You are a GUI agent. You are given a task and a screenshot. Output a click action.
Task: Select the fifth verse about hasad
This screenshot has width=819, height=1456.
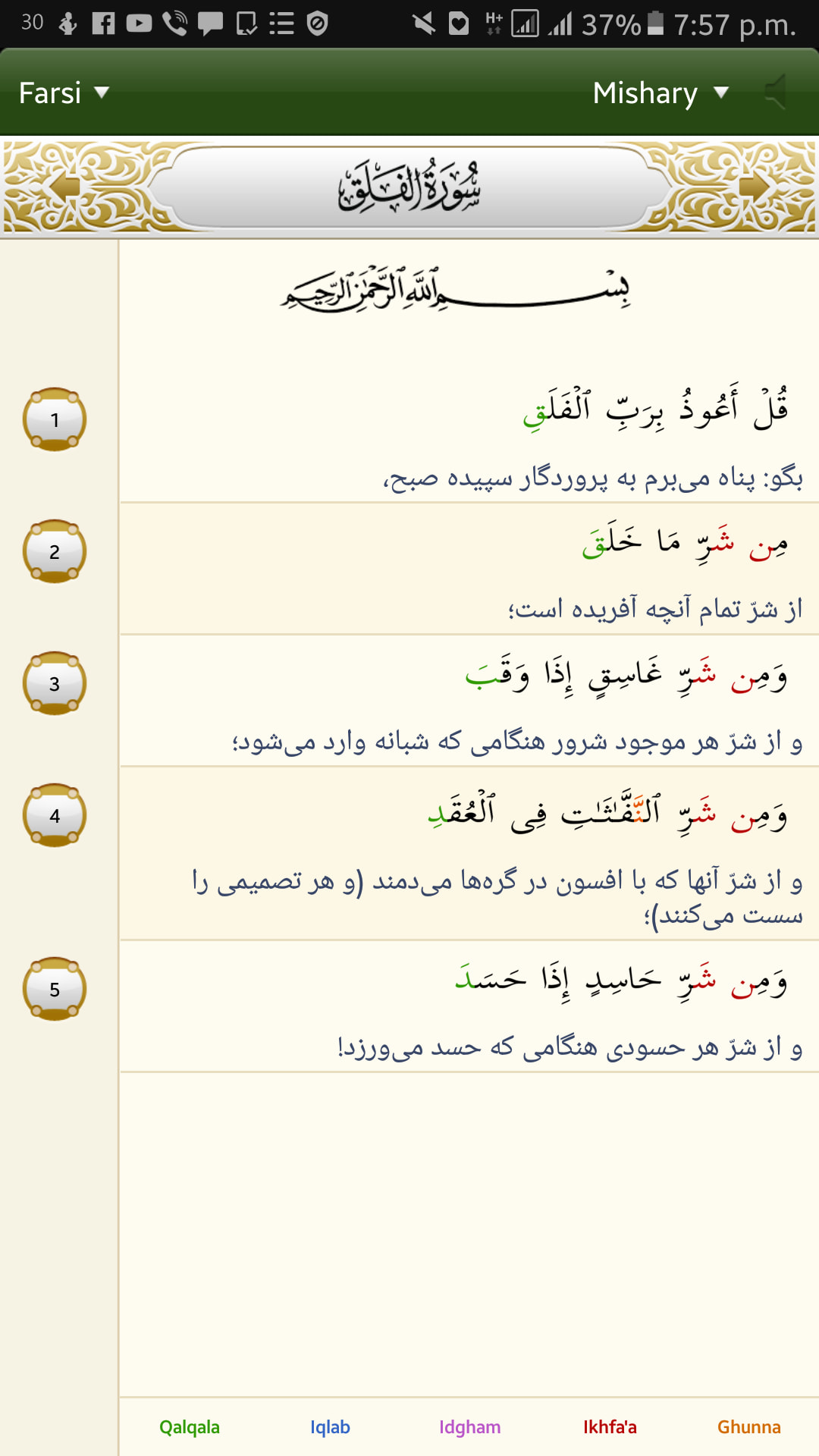469,1006
